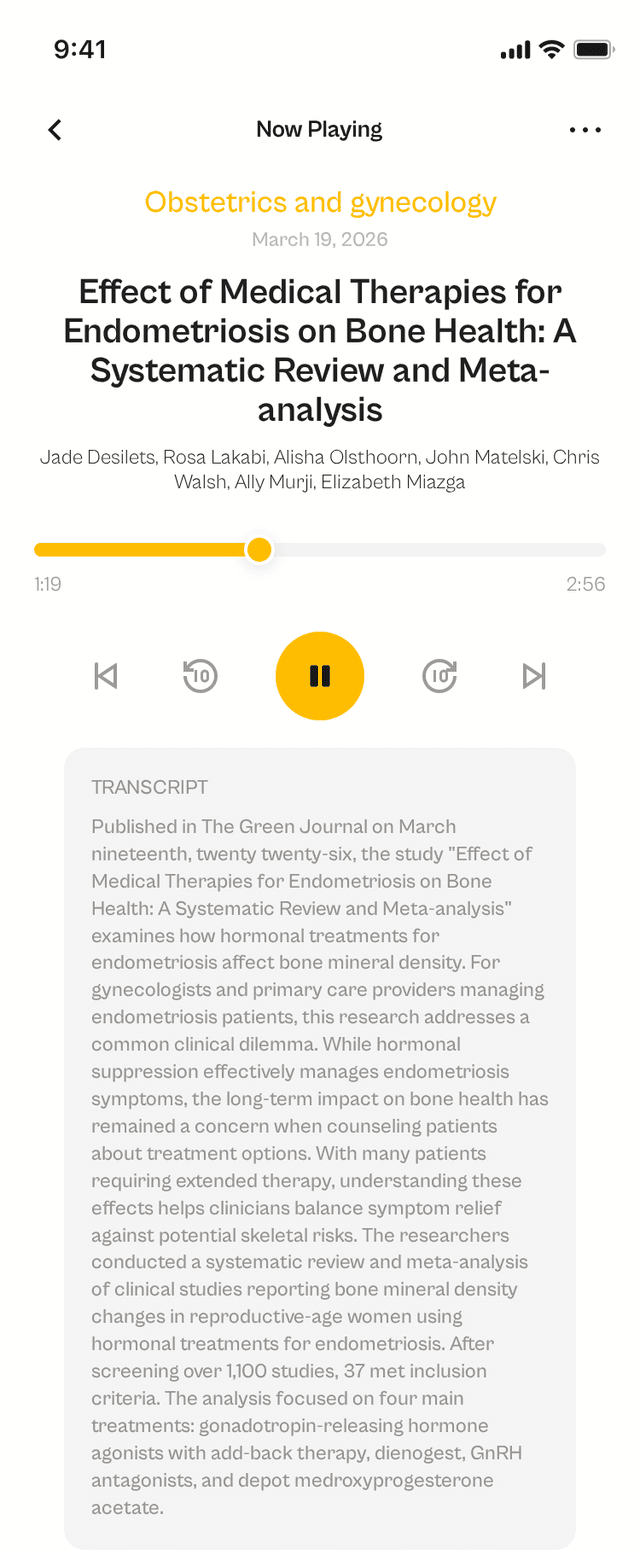Viewport: 640px width, 1550px height.
Task: Go back from Now Playing
Action: point(55,130)
